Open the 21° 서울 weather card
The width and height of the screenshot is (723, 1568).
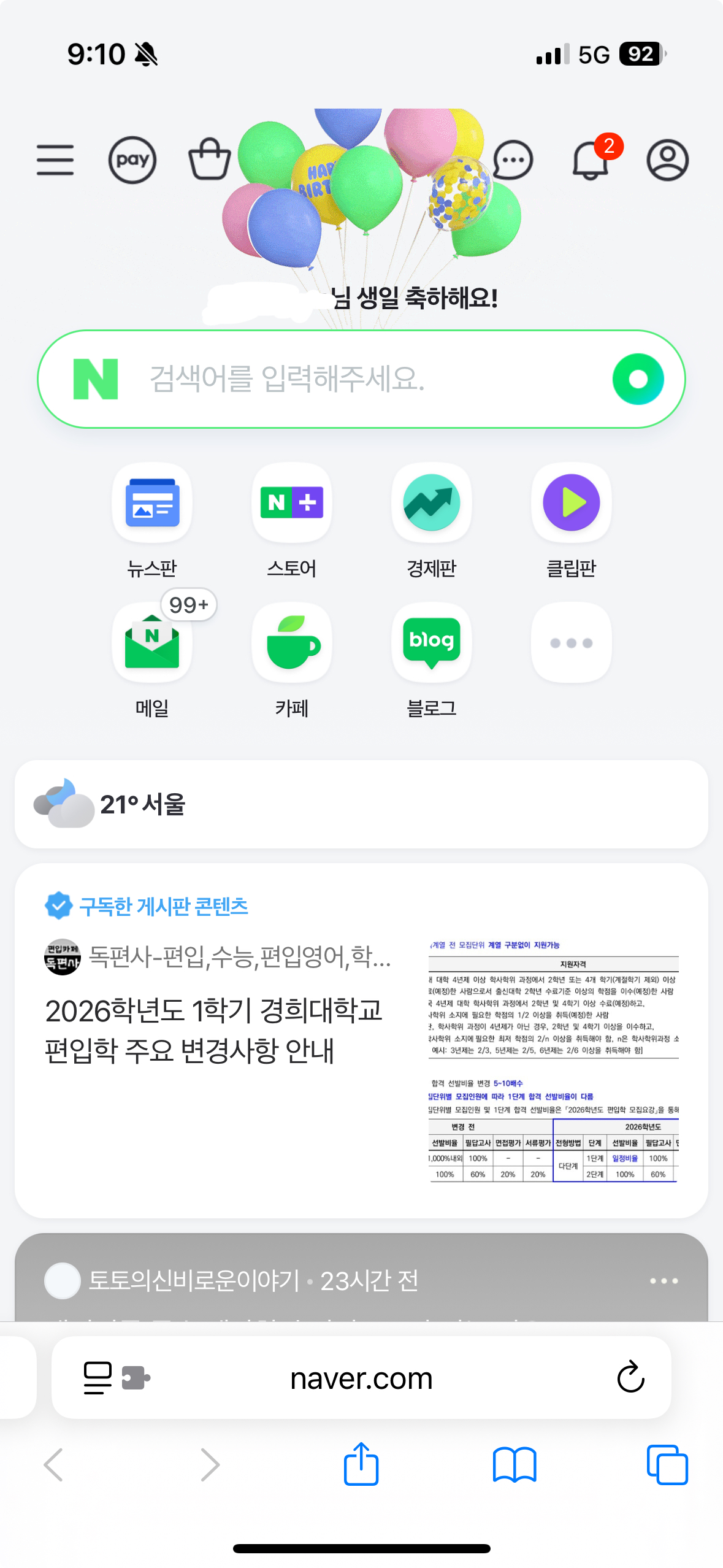pos(361,804)
